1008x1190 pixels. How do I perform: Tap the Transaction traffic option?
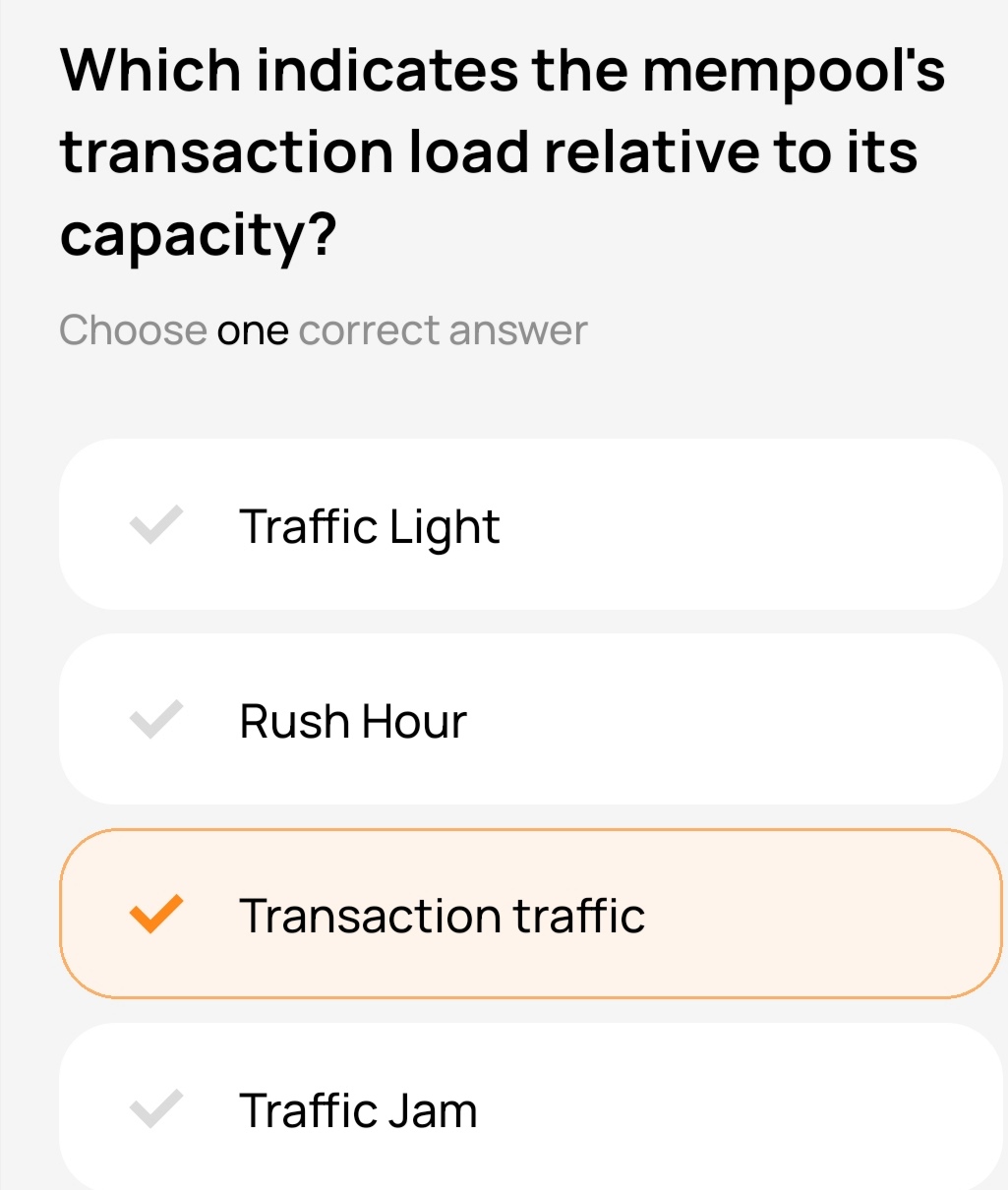tap(530, 915)
